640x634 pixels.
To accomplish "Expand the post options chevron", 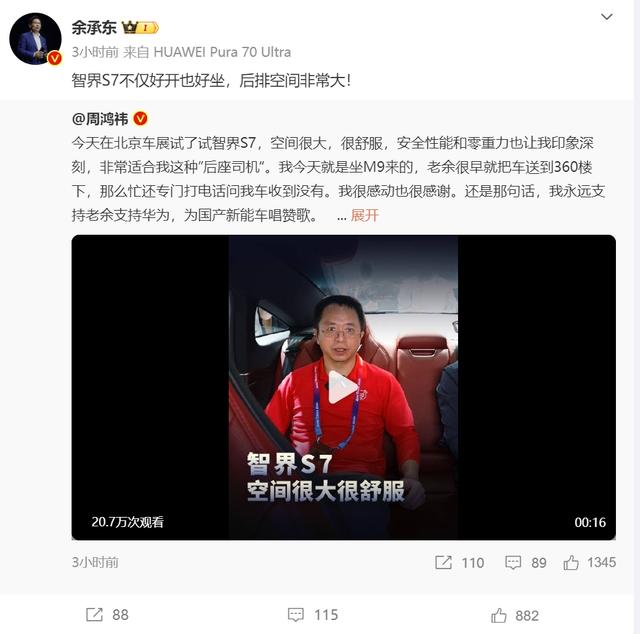I will point(606,17).
